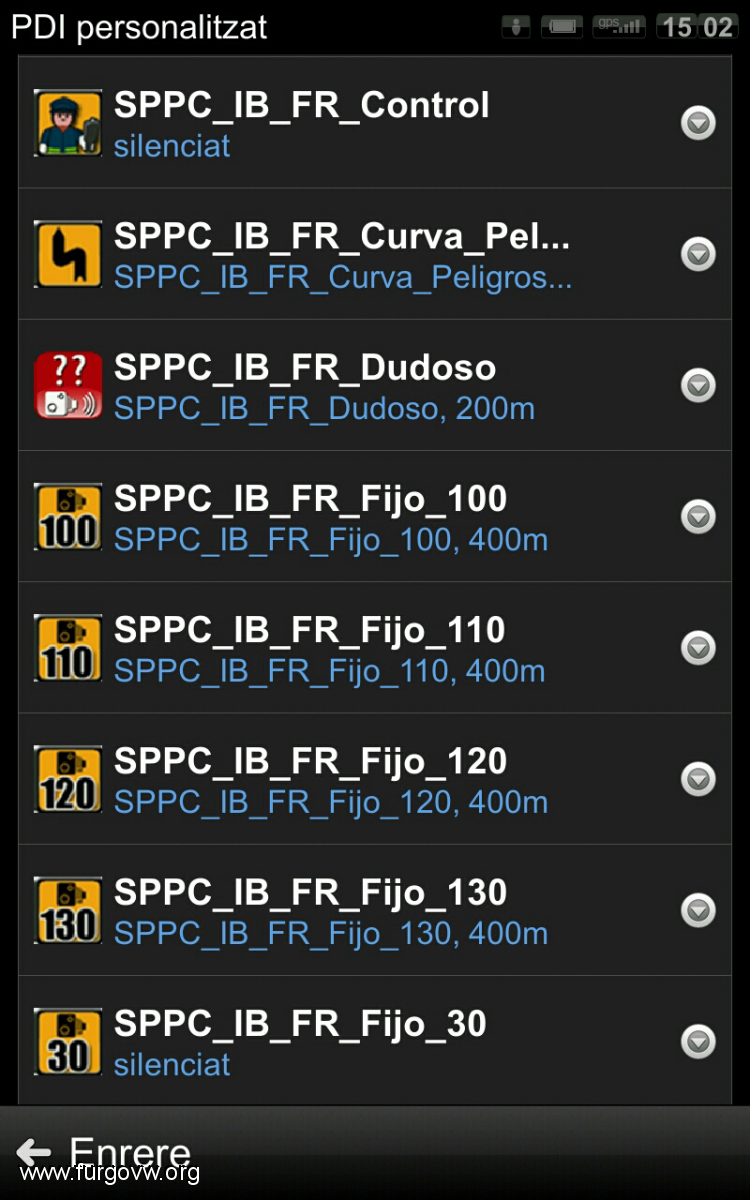The image size is (750, 1200).
Task: Open dropdown arrow for SPPC_IB_FR_Curva_Pel...
Action: [x=698, y=254]
